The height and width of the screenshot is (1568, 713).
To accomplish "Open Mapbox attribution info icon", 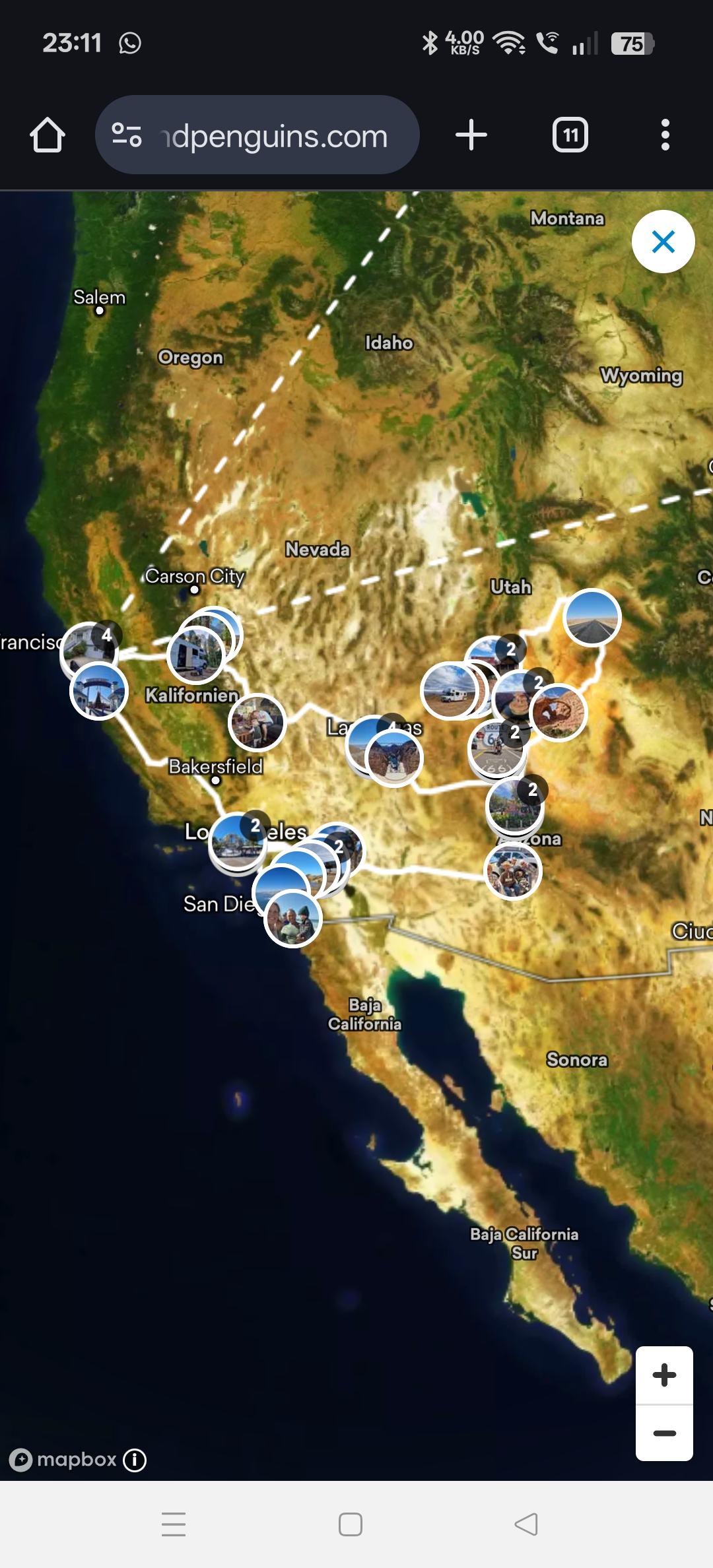I will coord(135,1460).
